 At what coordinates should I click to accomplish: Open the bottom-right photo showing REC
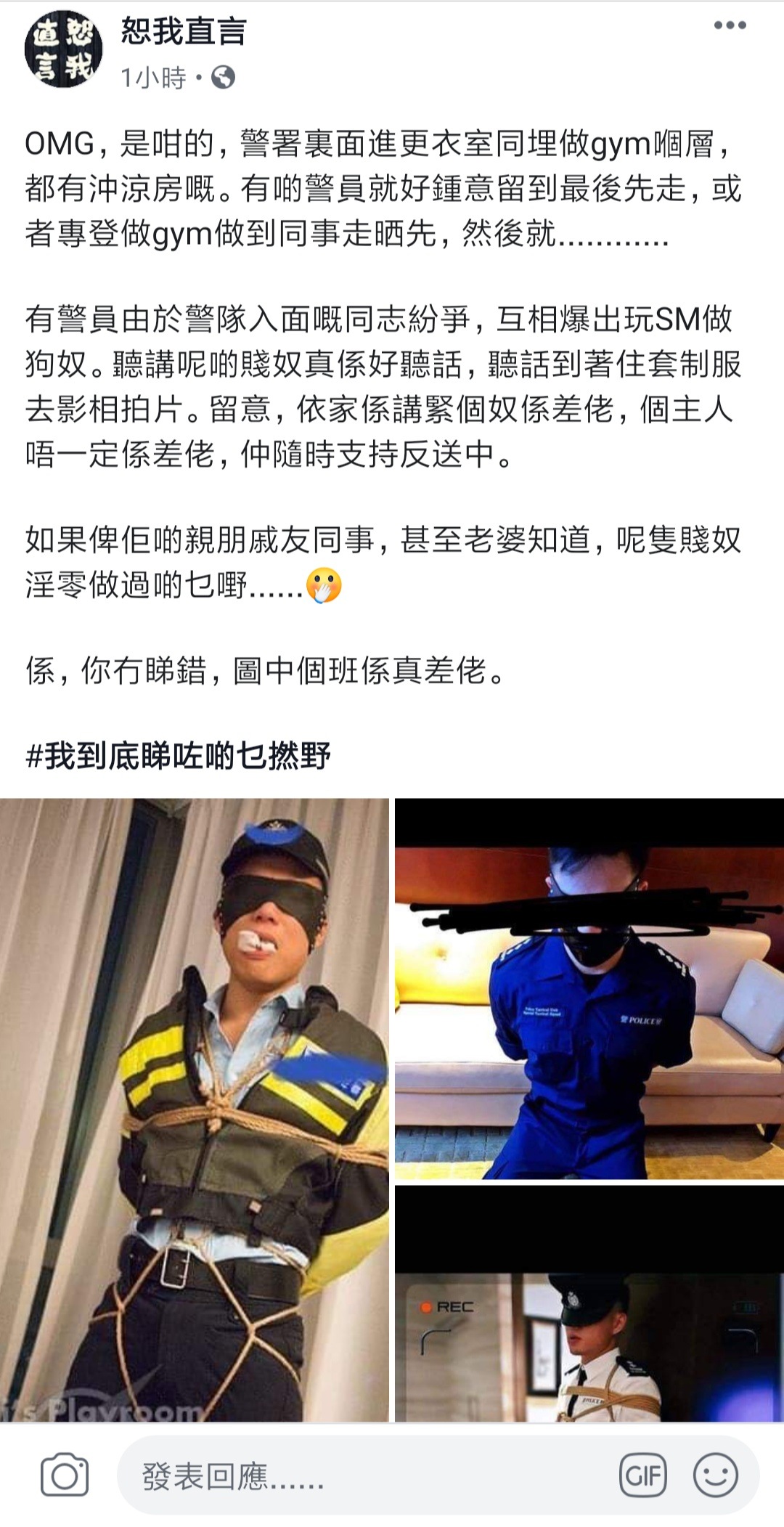click(x=589, y=1303)
